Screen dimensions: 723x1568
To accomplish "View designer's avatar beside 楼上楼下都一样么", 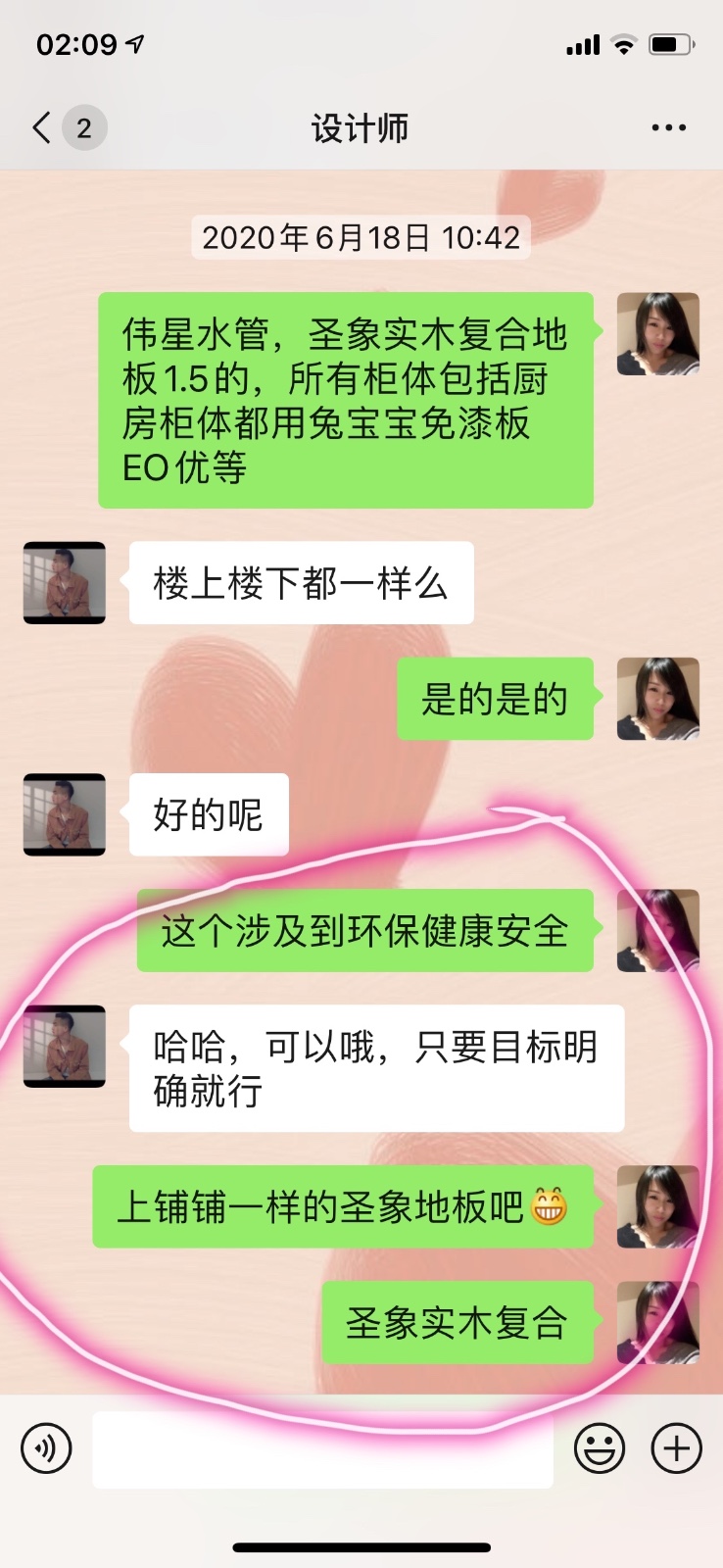I will click(x=65, y=583).
